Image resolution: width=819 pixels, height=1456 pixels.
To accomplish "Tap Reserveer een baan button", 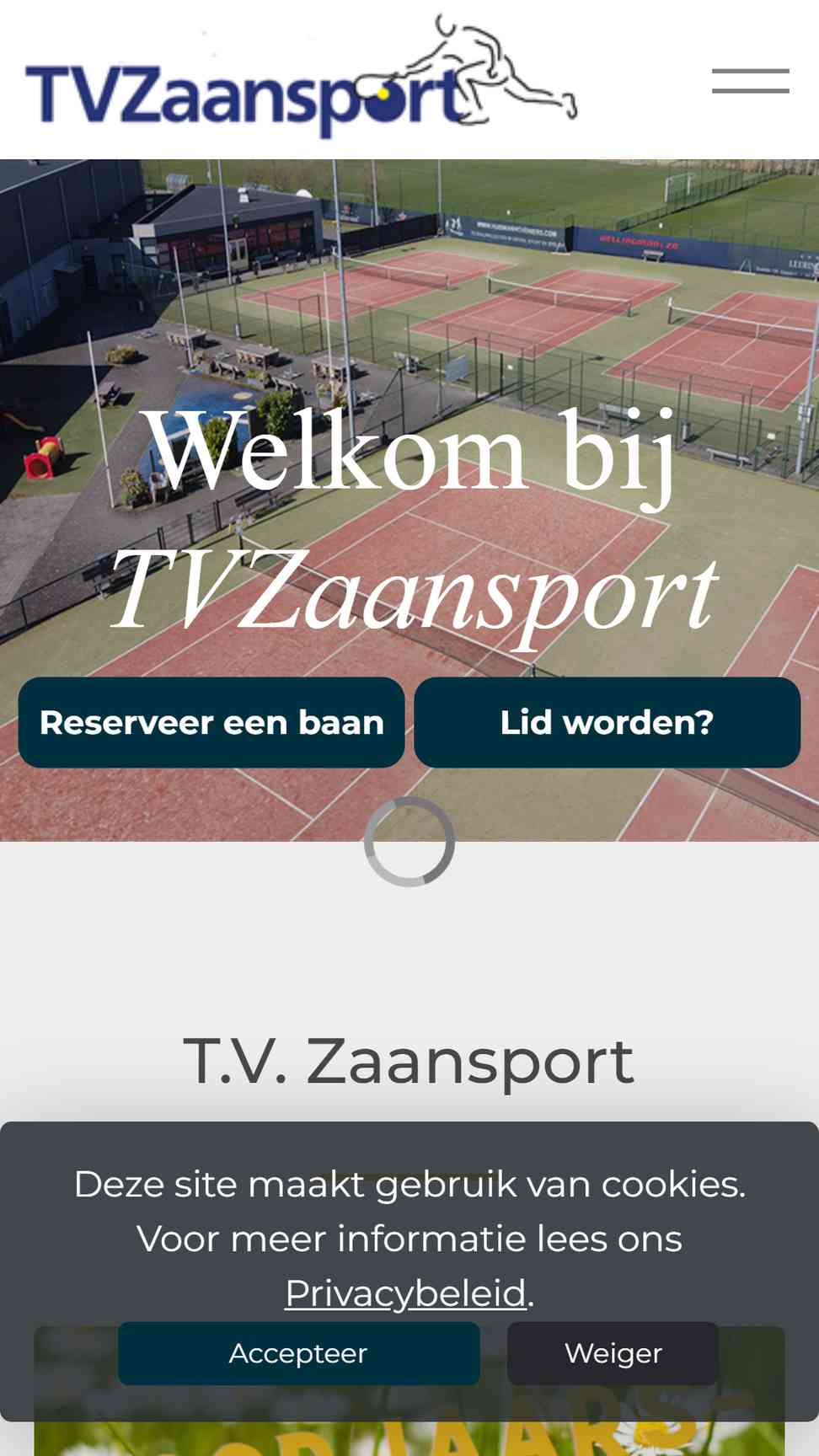I will (211, 722).
